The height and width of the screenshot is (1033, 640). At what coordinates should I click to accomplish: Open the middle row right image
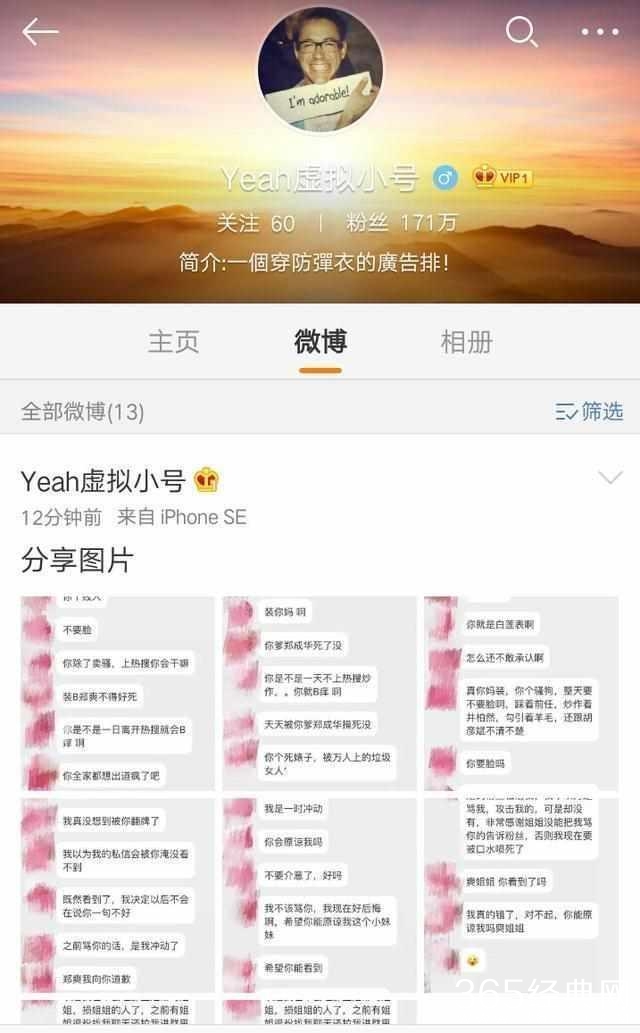tap(521, 895)
